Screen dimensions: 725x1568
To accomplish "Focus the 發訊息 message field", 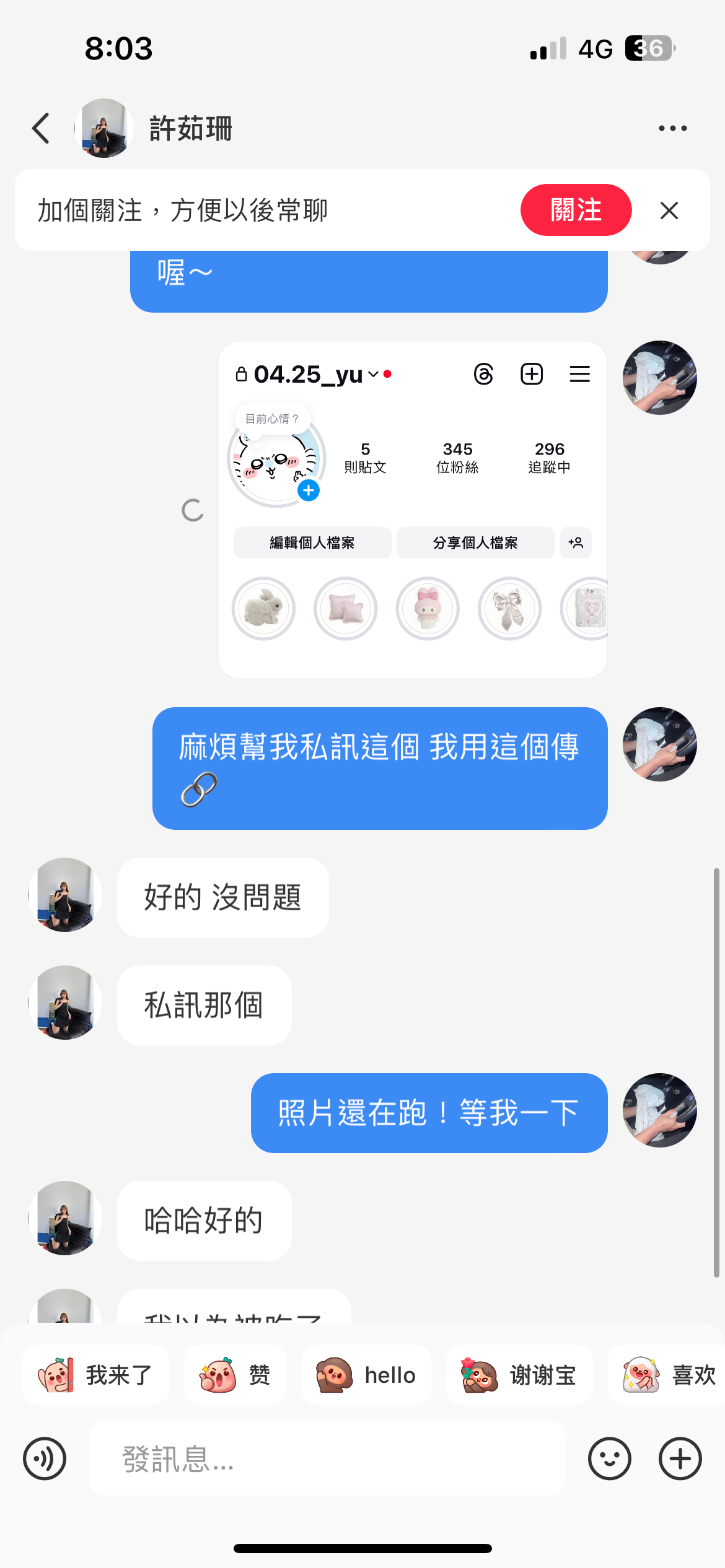I will tap(327, 1459).
